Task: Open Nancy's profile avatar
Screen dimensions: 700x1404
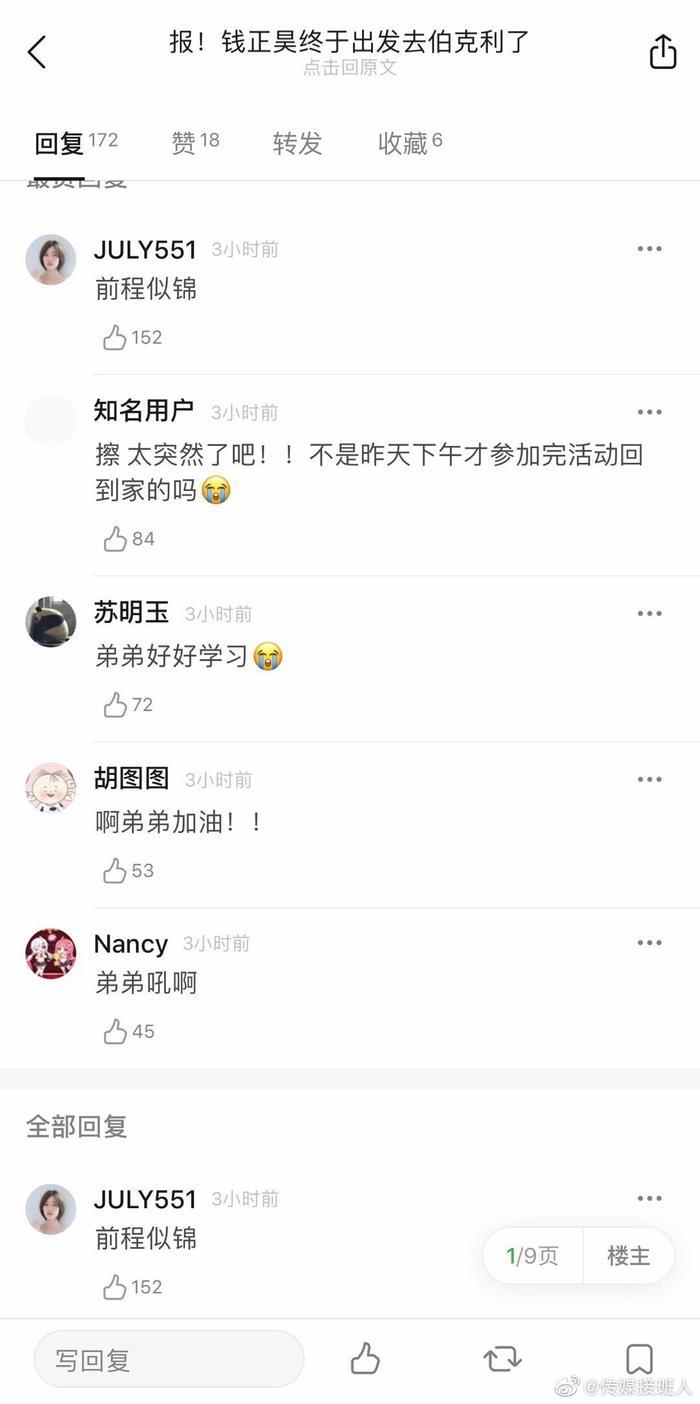Action: [51, 954]
